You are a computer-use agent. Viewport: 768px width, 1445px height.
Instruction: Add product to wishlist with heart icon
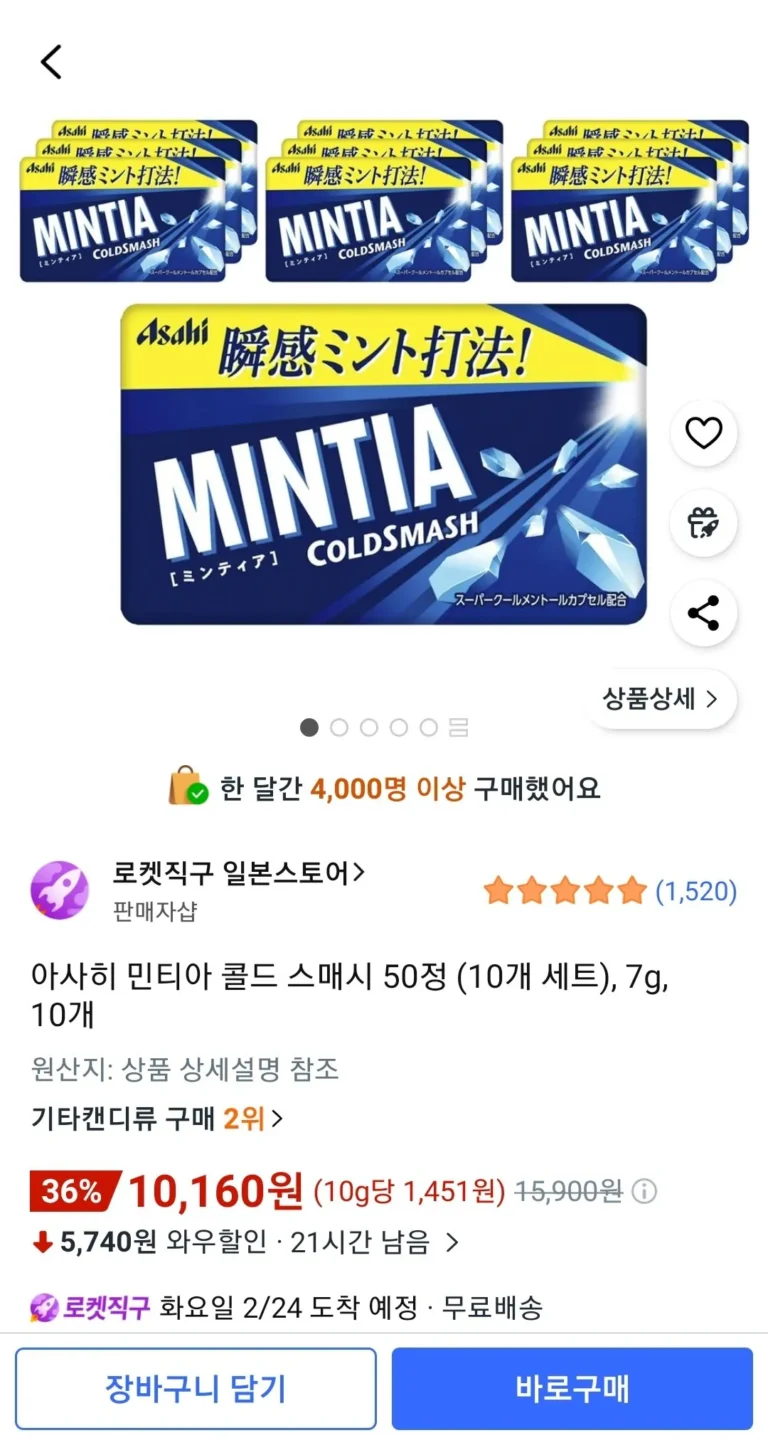click(x=703, y=433)
